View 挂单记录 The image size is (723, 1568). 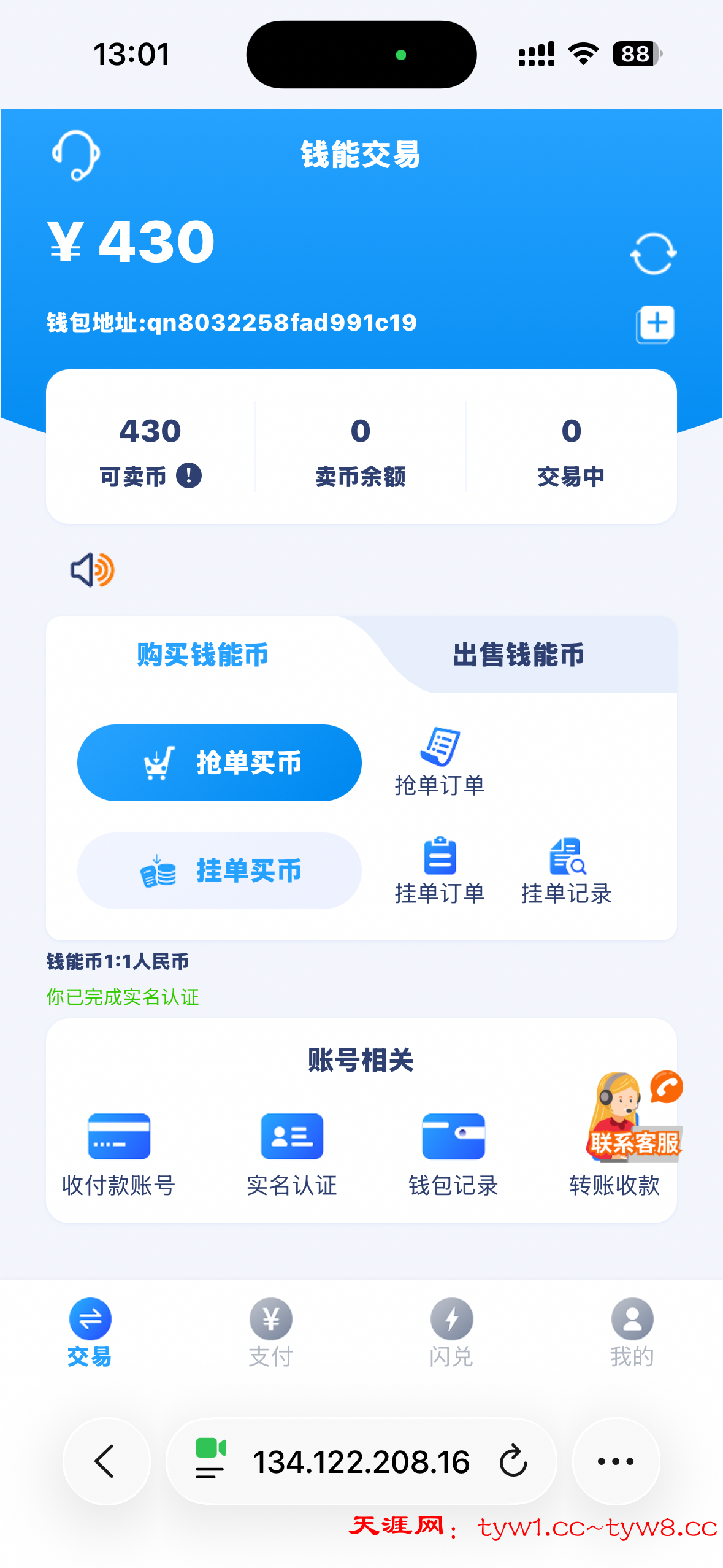[x=566, y=870]
